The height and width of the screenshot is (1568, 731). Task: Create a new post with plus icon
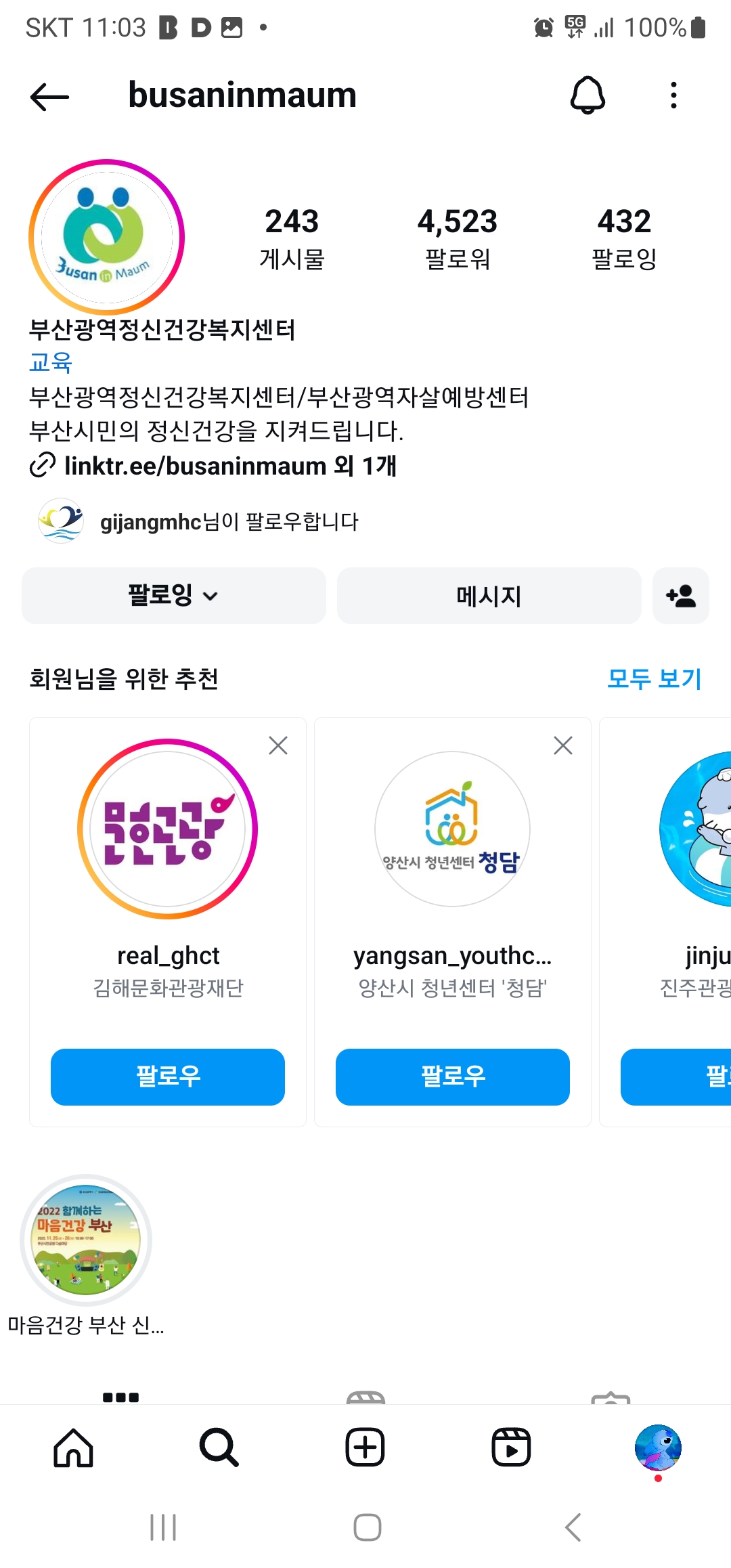tap(365, 1447)
